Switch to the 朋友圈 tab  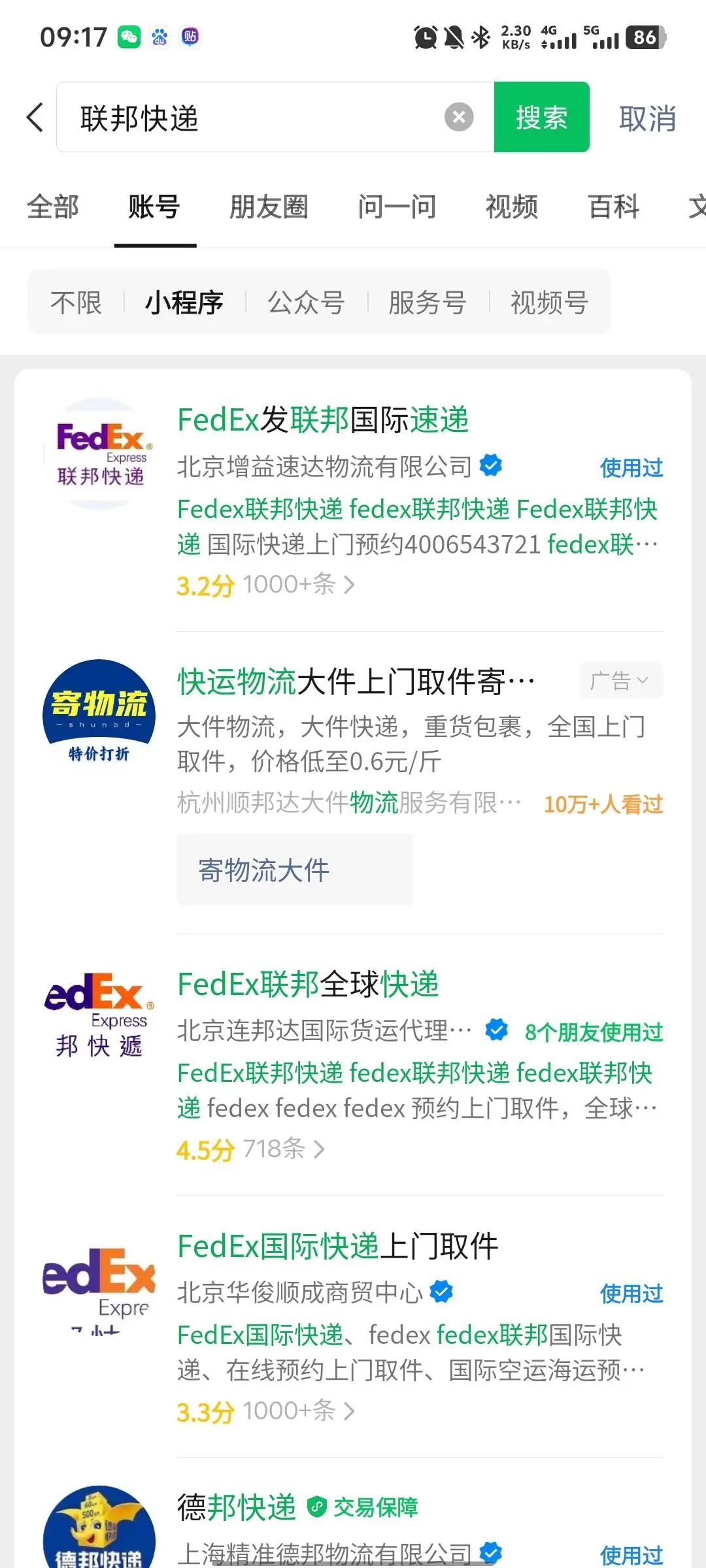click(269, 207)
